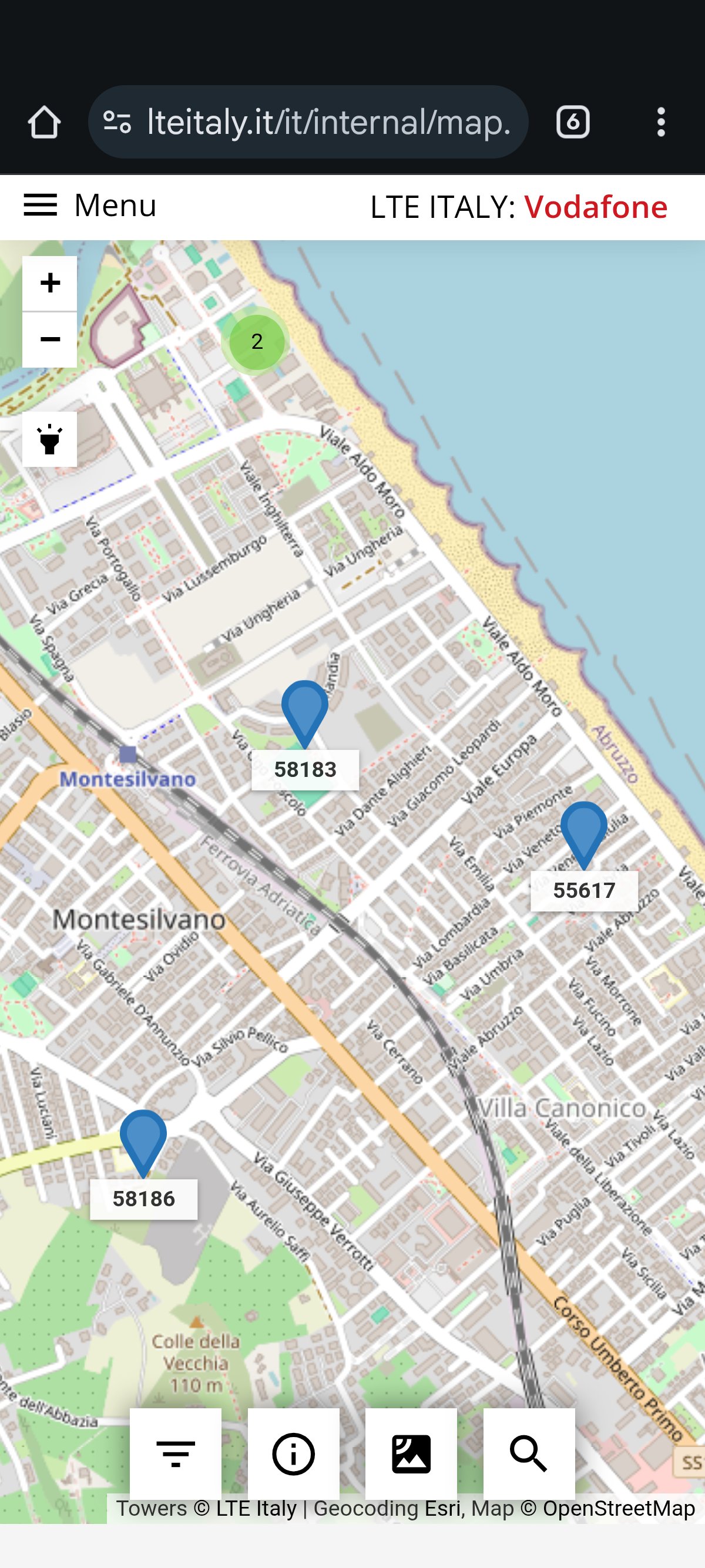Tap the flashlight map tool button
Image resolution: width=705 pixels, height=1568 pixels.
50,439
